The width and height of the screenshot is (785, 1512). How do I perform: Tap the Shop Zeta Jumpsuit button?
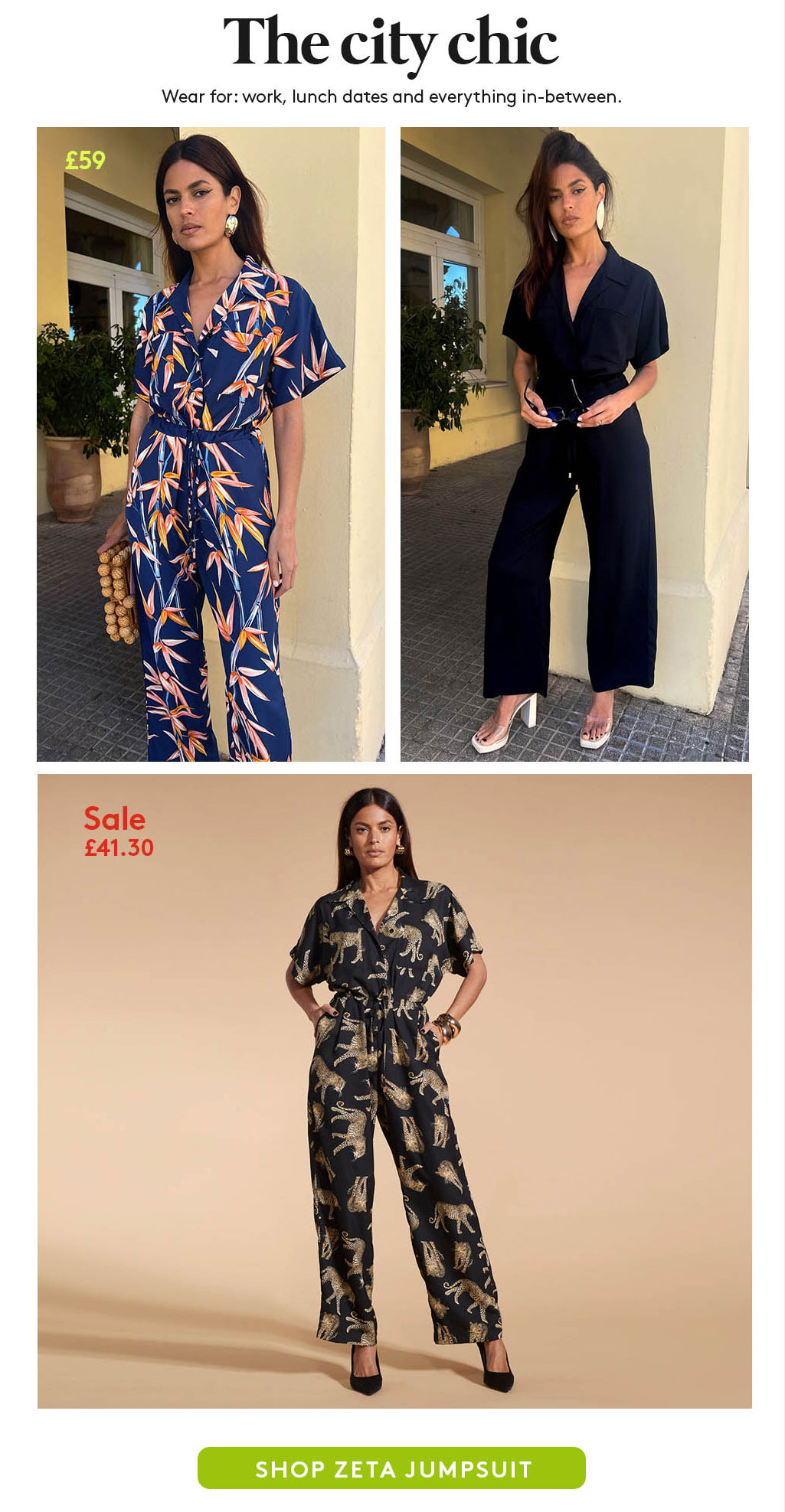pyautogui.click(x=391, y=1468)
